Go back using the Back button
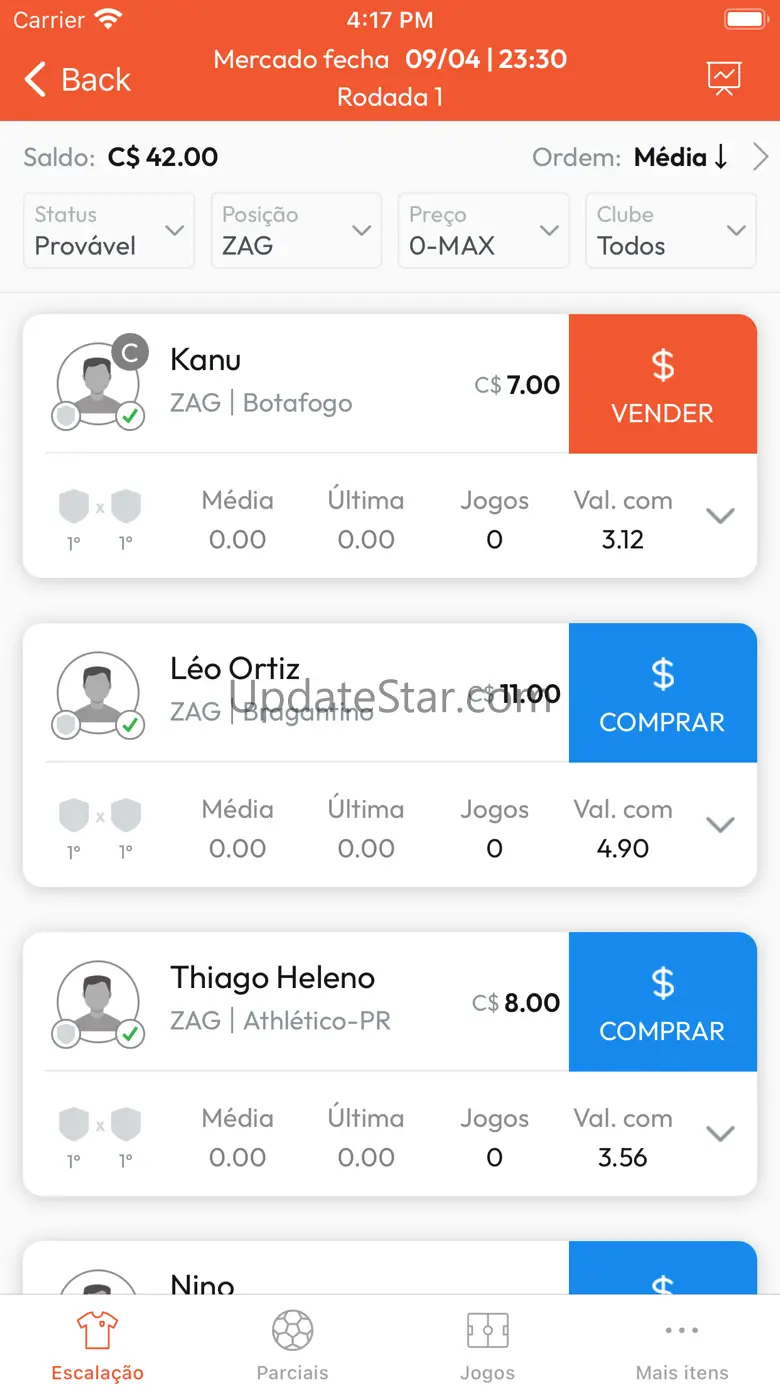The width and height of the screenshot is (780, 1387). (78, 79)
